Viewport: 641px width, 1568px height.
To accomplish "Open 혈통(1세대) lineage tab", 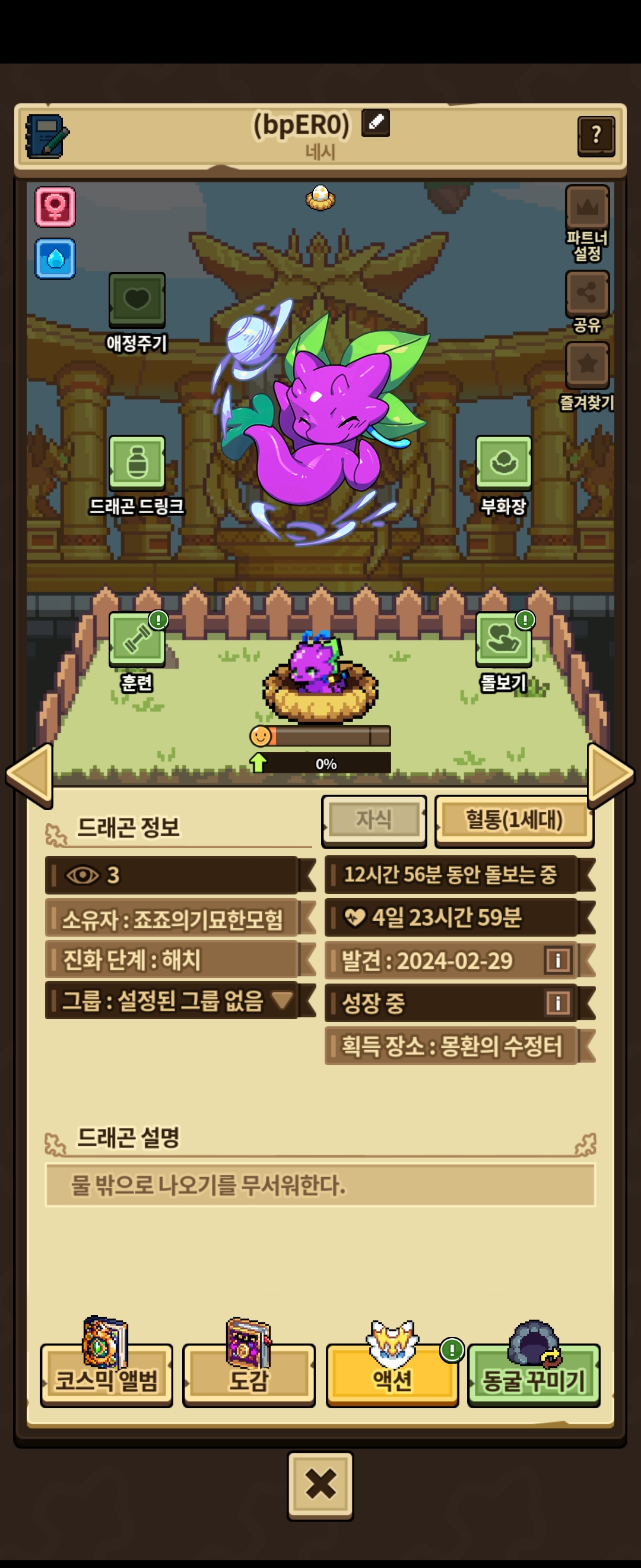I will 514,820.
